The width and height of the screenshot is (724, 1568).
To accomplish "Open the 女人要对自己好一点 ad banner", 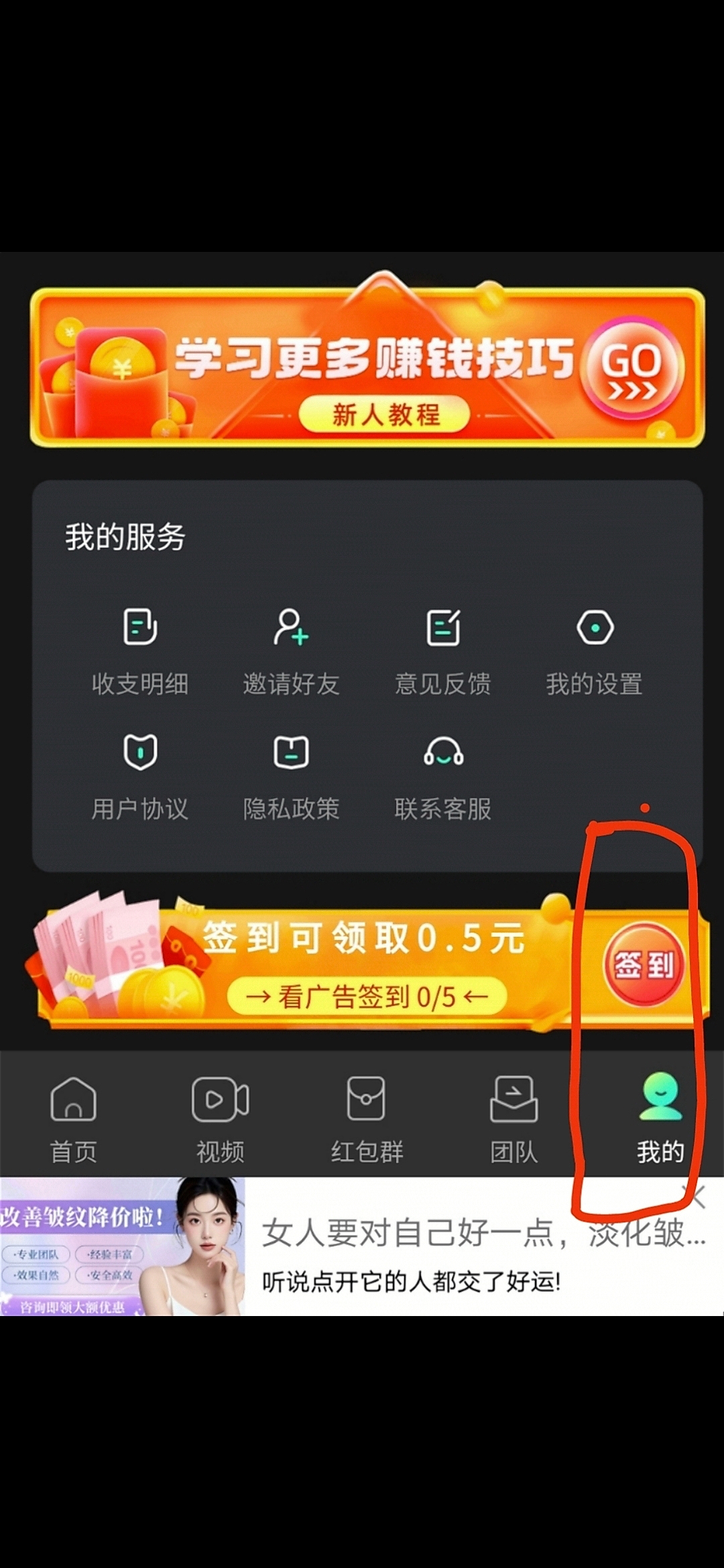I will pos(362,1246).
